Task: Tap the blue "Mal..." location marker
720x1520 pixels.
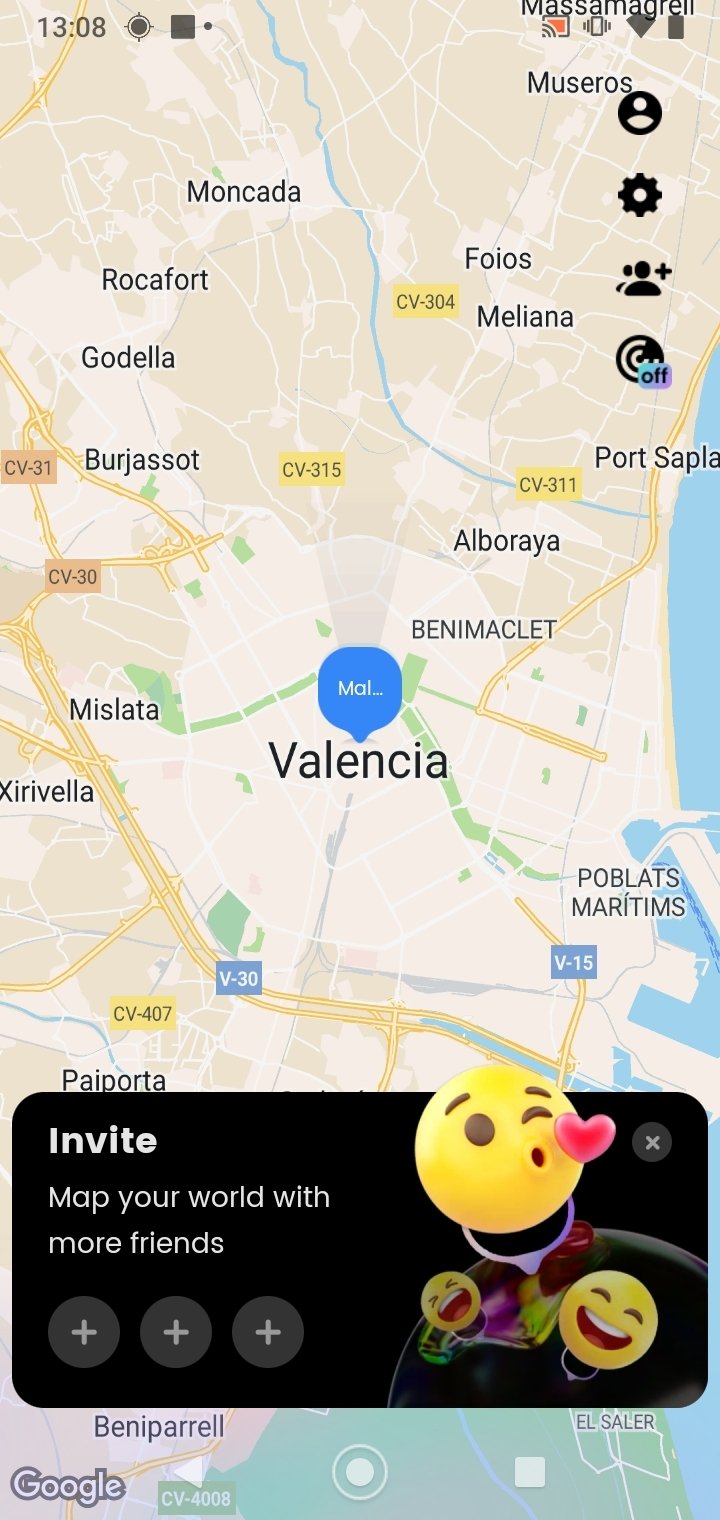Action: (360, 692)
